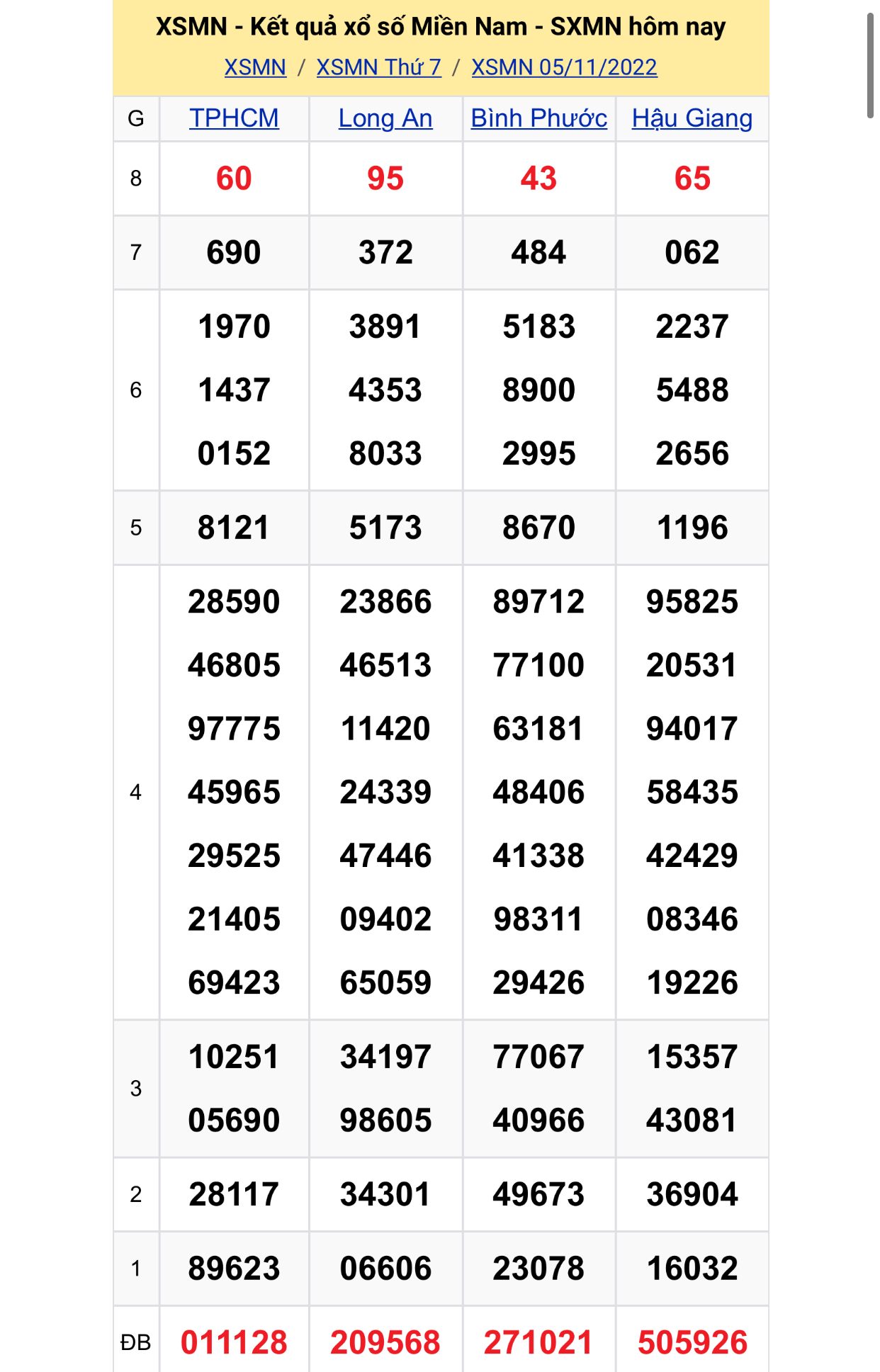This screenshot has width=880, height=1372.
Task: Select the red number 43 for Bình Phước
Action: (539, 179)
